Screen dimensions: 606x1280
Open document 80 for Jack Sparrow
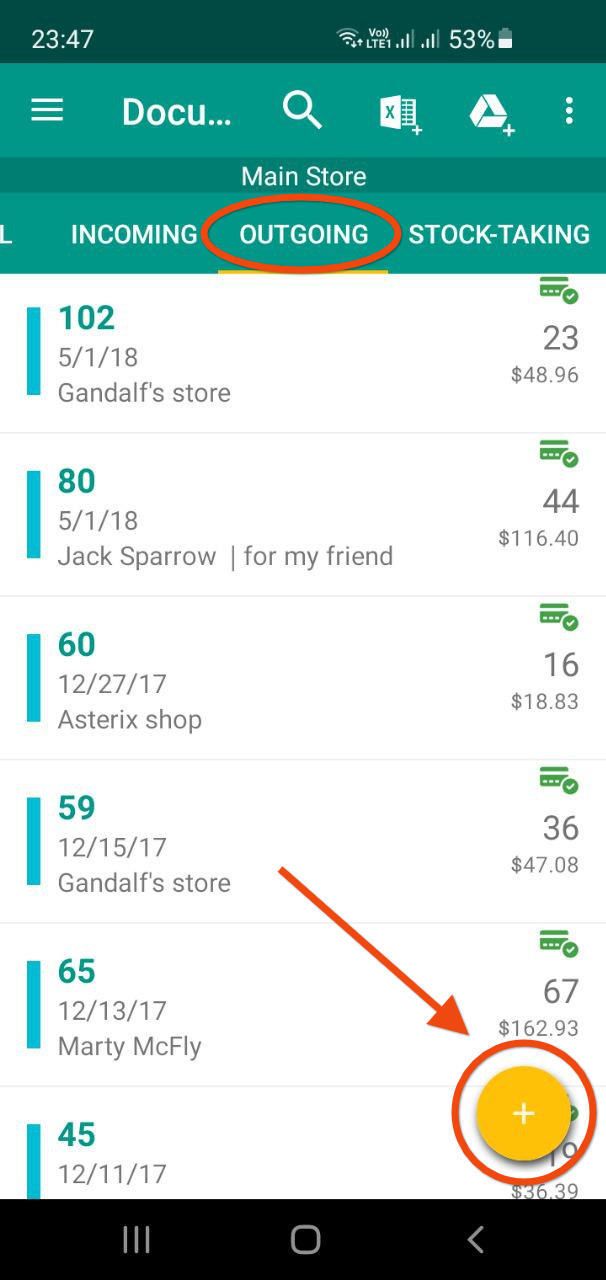(303, 515)
